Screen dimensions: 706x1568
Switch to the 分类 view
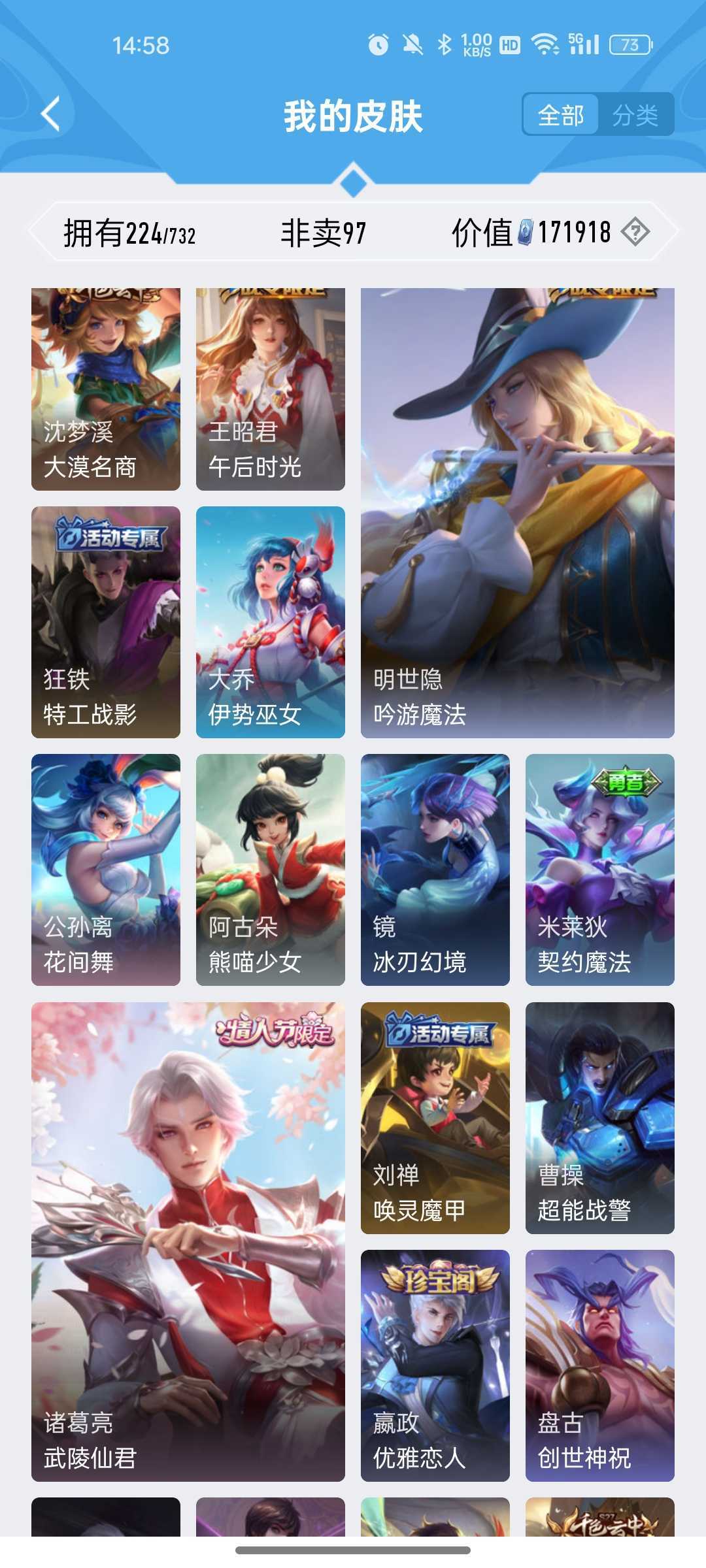click(x=635, y=115)
